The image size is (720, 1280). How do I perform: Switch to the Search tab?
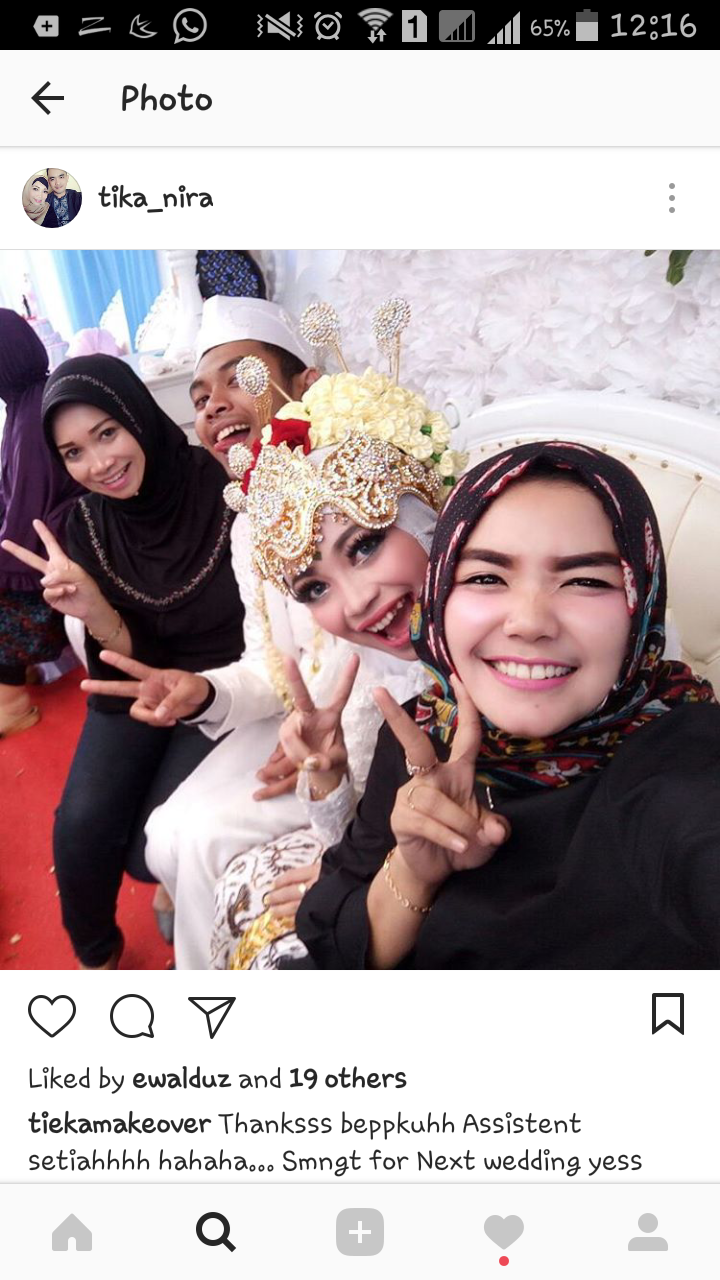[216, 1233]
